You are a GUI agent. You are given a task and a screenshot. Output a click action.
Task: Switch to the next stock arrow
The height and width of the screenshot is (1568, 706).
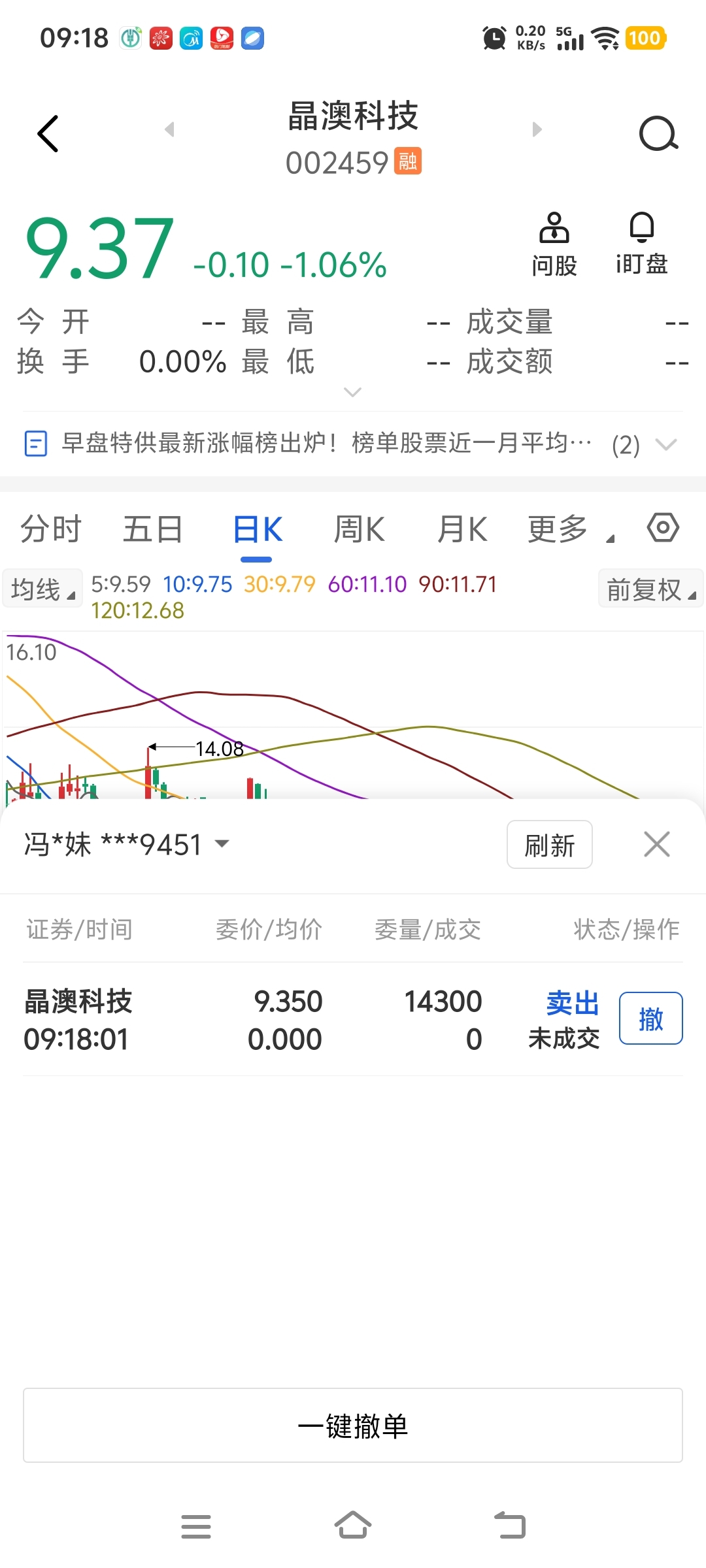[x=537, y=129]
